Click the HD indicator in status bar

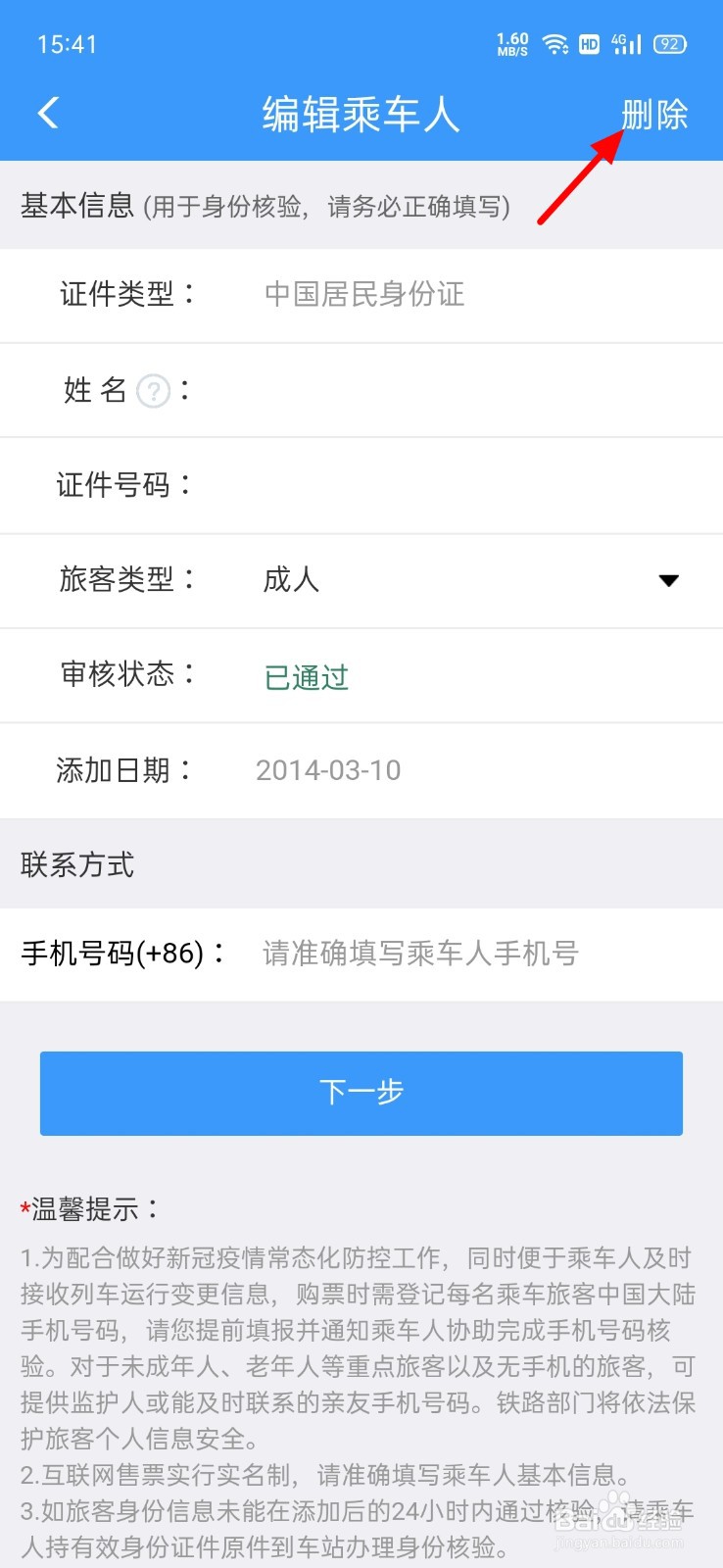[x=590, y=44]
